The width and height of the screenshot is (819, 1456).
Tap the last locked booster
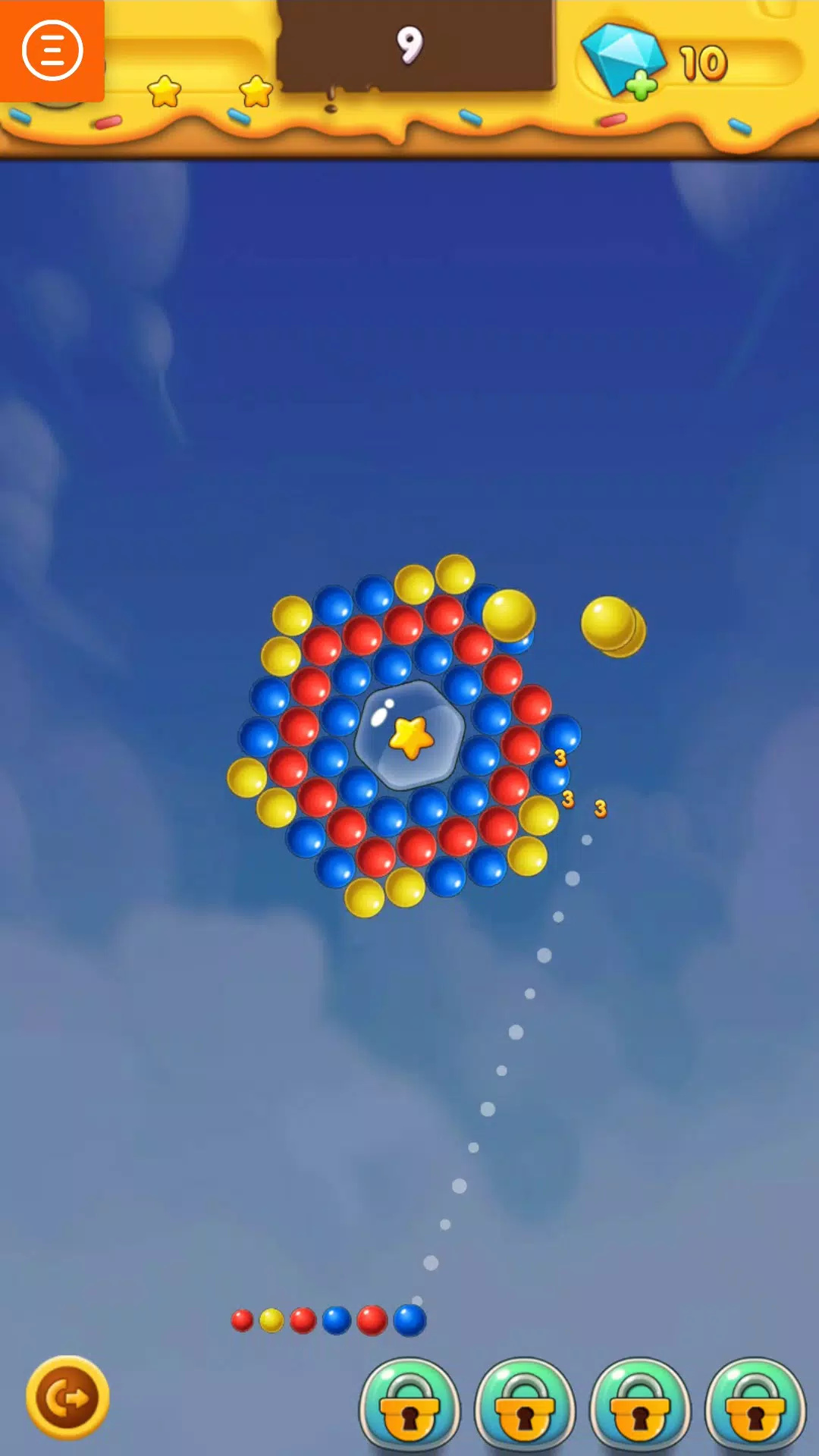click(755, 1404)
